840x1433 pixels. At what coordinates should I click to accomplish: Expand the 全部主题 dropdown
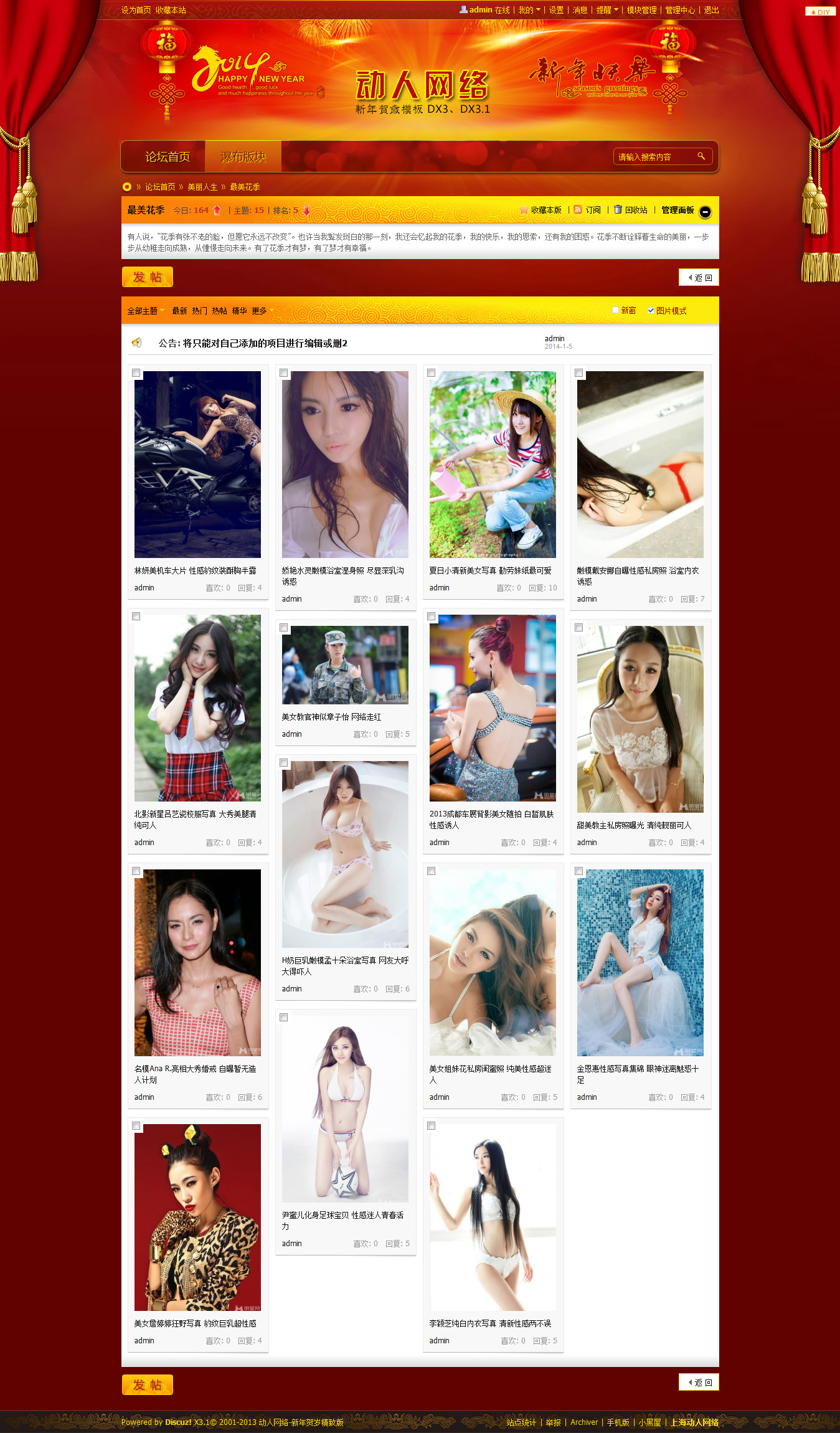(146, 311)
